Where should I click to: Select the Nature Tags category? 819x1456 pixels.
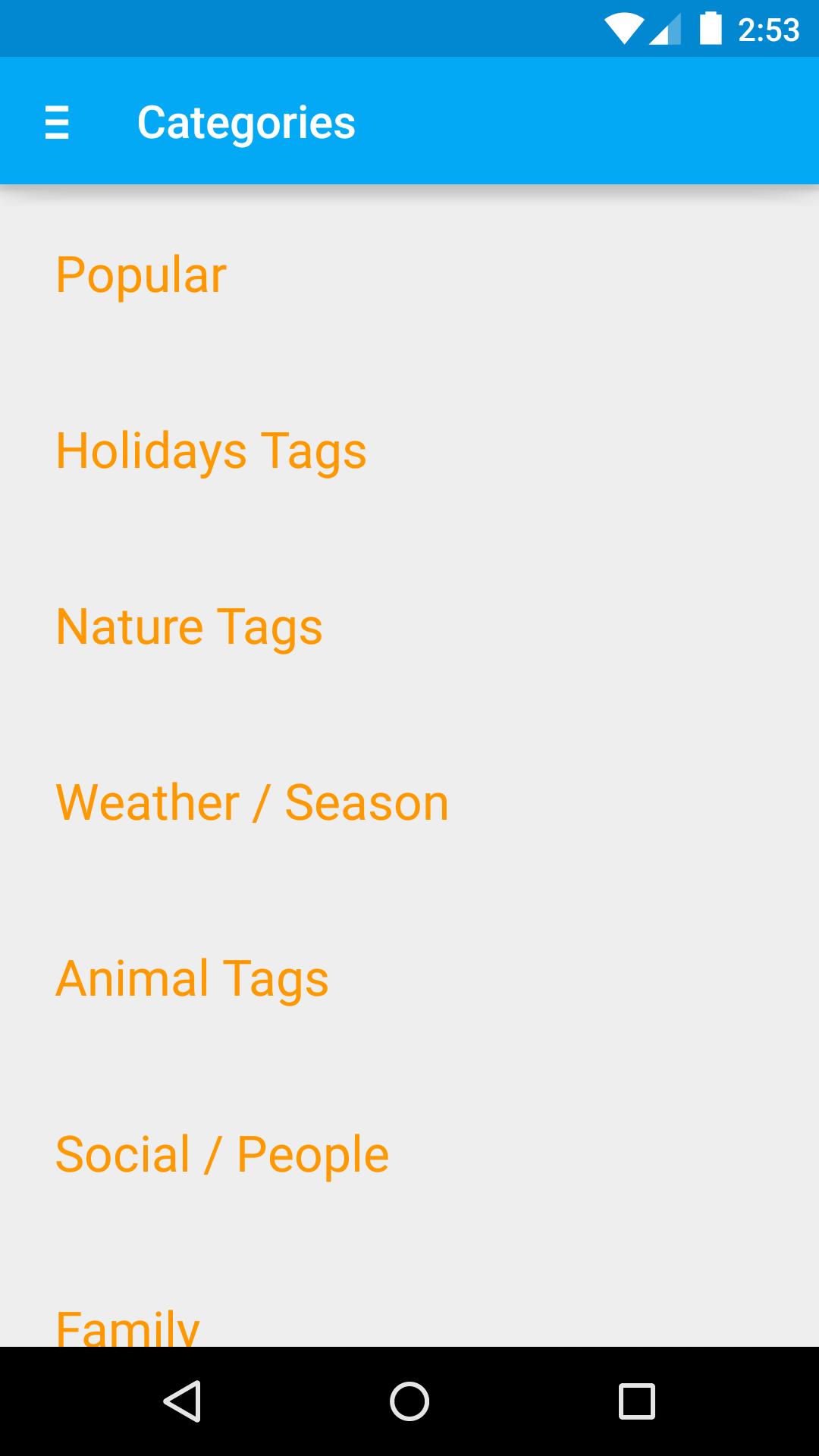[x=189, y=626]
